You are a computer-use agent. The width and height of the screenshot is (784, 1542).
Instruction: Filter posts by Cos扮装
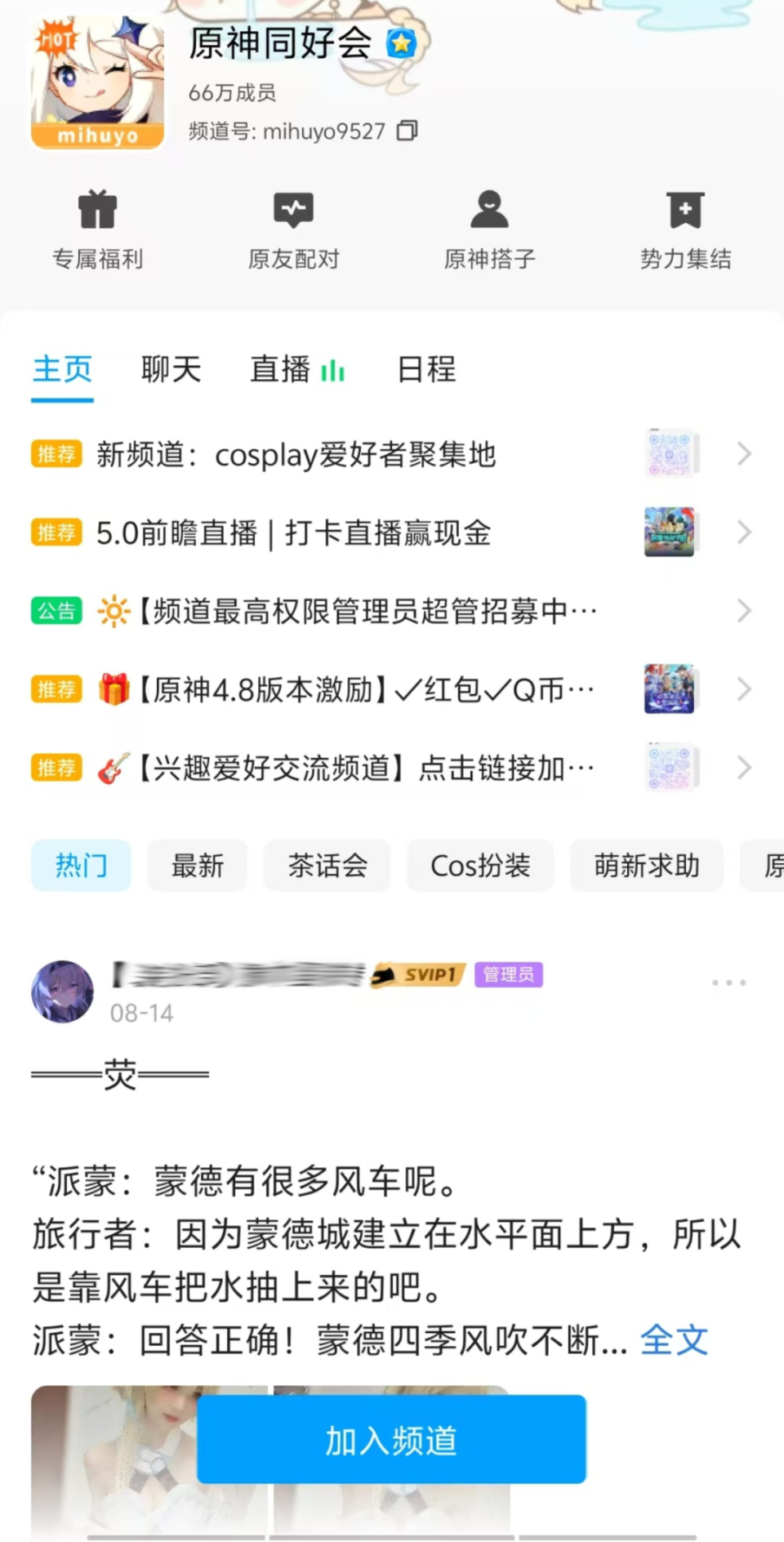480,866
